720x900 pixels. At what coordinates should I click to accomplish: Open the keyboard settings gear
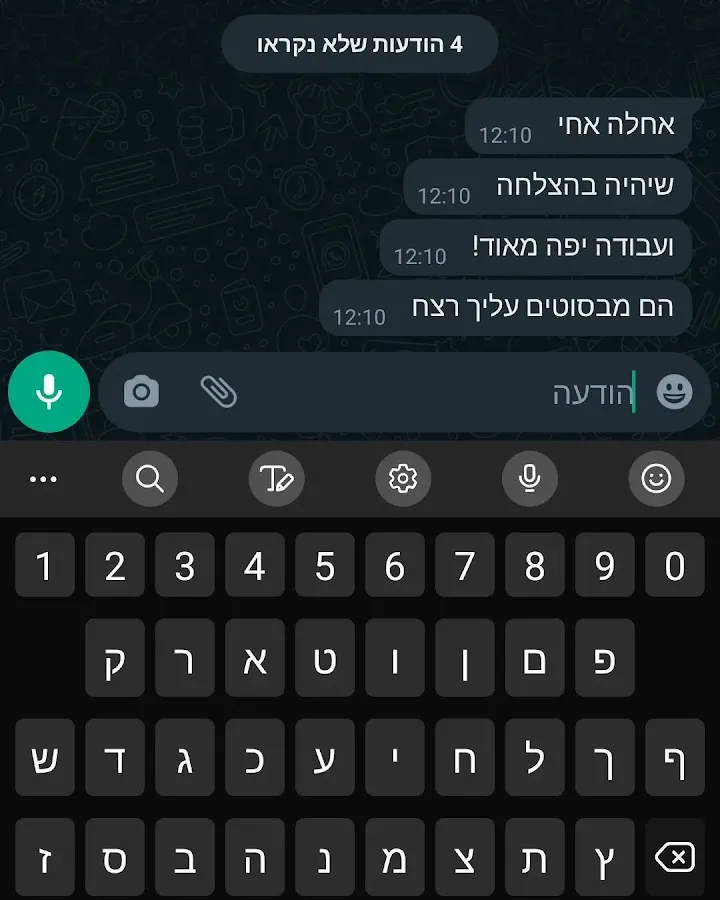point(403,480)
